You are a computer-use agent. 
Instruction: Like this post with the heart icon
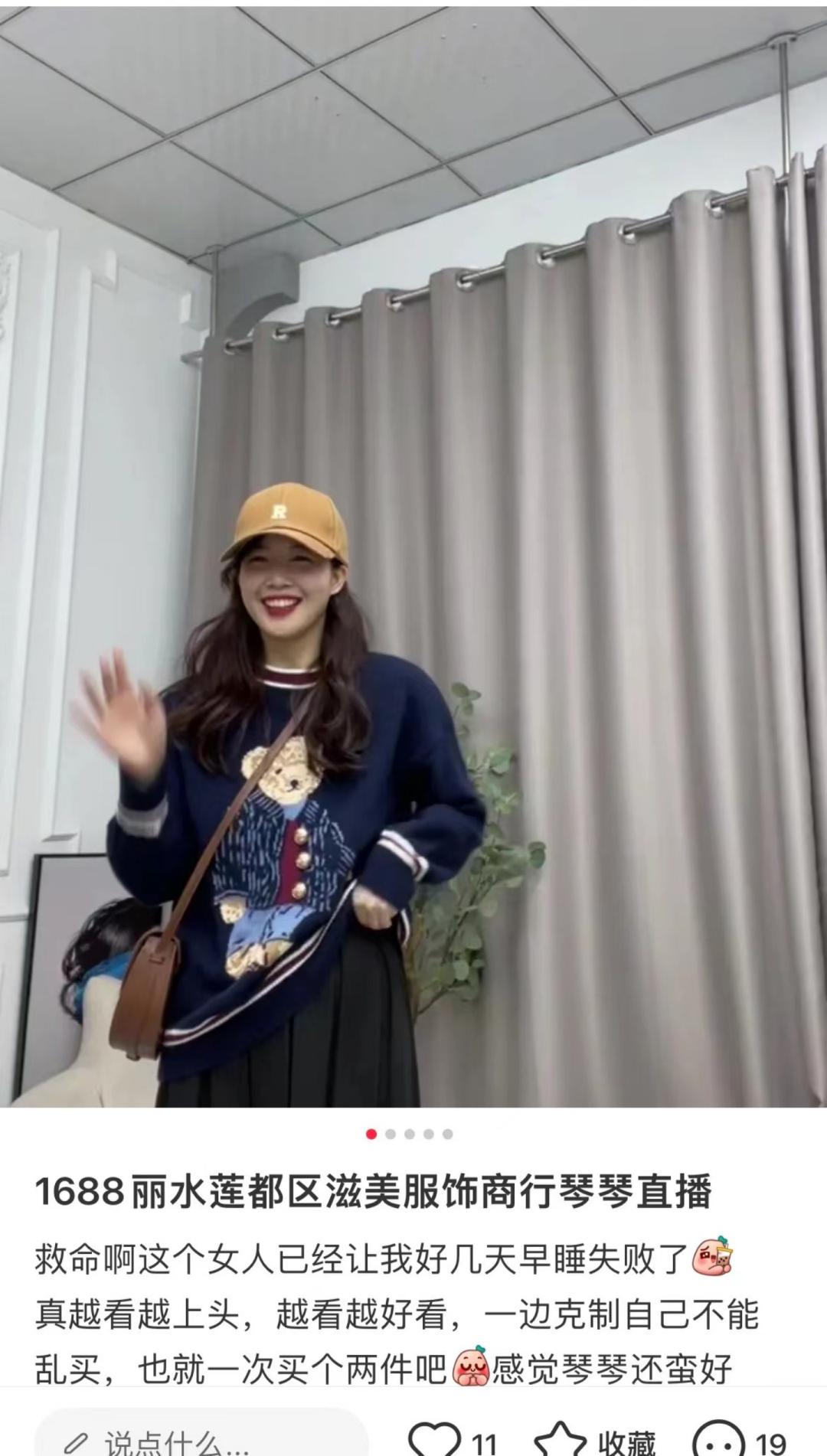(435, 1439)
